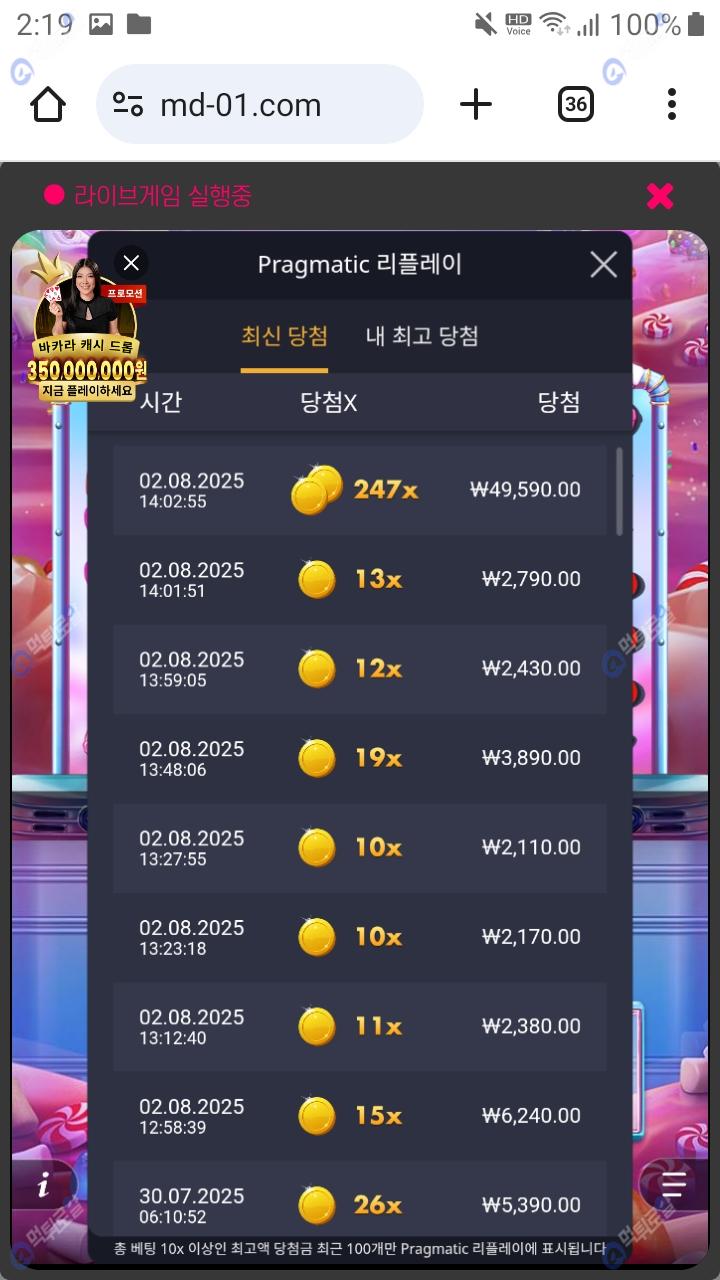Switch to the 내 최고 당첨 tab
Viewport: 720px width, 1280px height.
coord(422,336)
